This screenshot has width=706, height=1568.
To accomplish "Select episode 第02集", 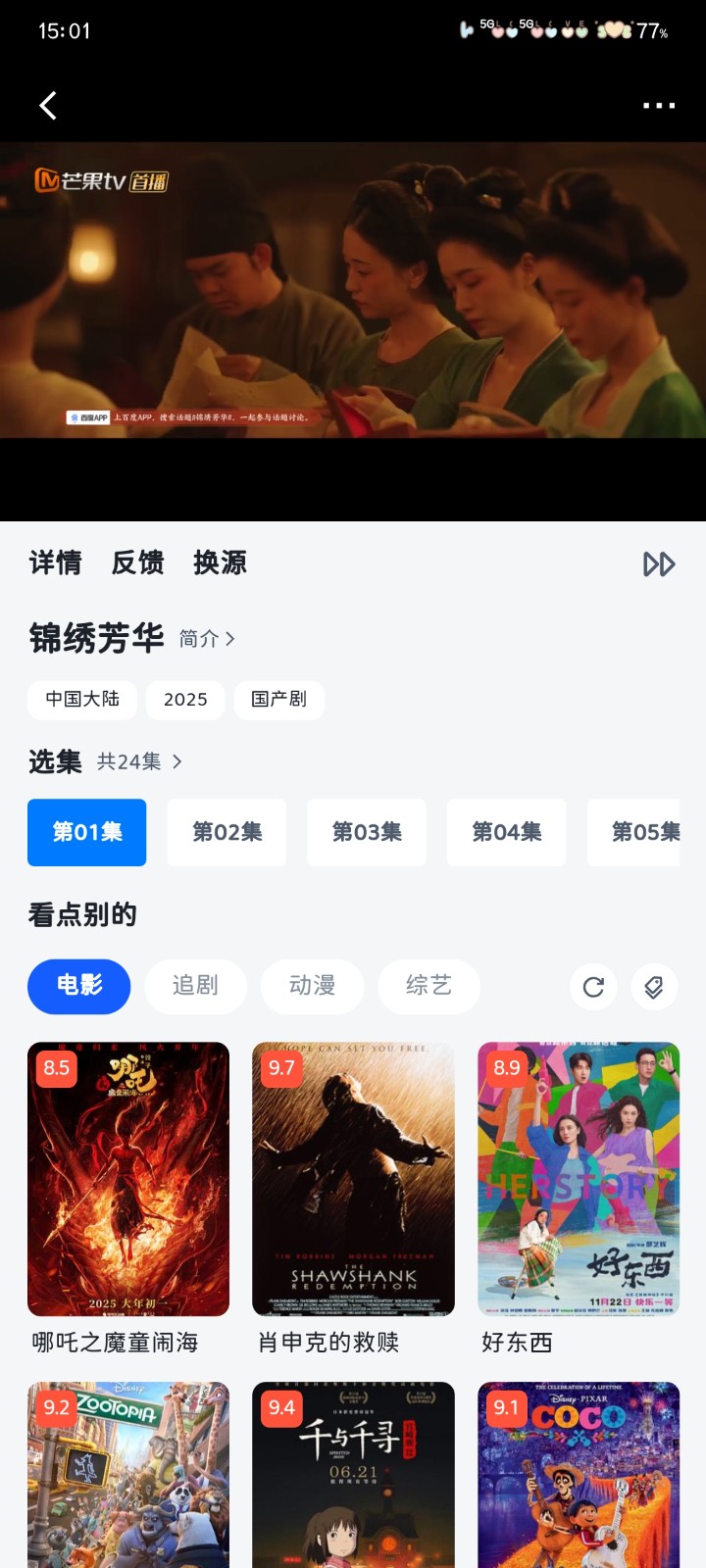I will (227, 832).
